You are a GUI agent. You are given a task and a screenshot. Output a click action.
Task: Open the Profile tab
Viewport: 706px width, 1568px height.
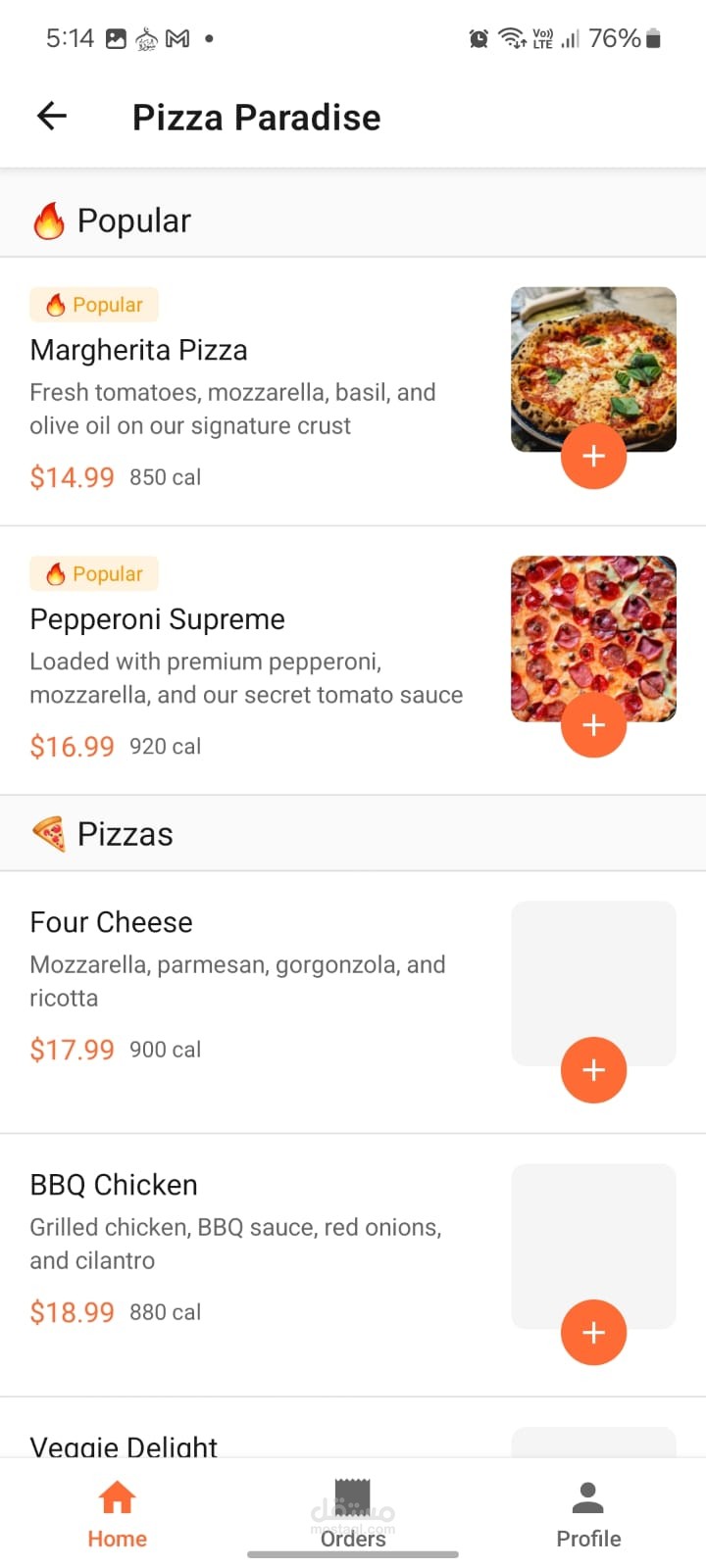(588, 1514)
